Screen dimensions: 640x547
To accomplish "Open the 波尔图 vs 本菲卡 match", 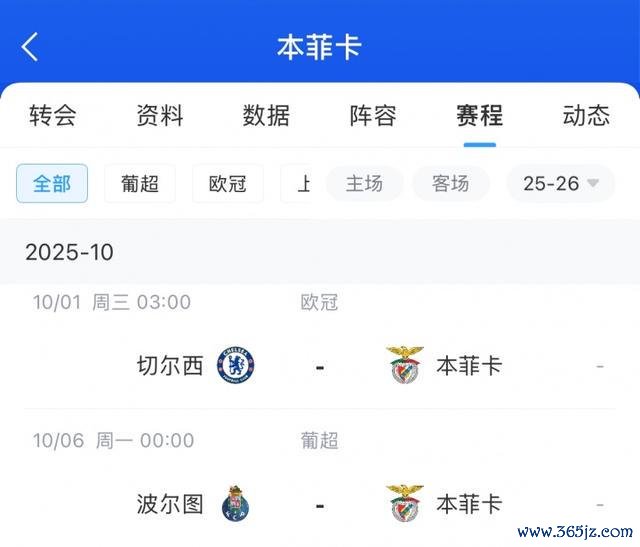I will point(320,503).
